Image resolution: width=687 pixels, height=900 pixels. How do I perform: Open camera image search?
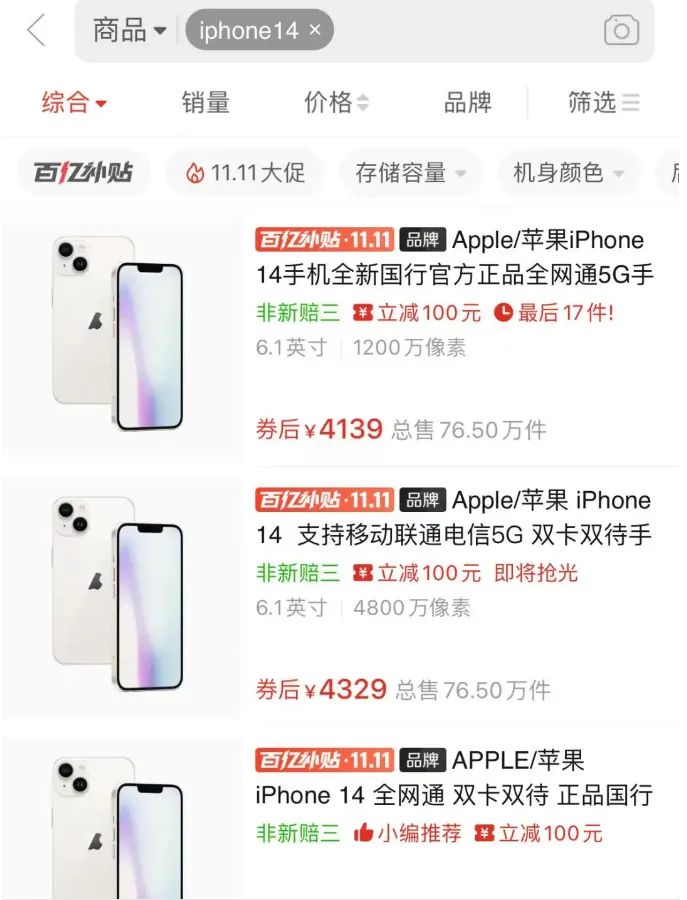(x=621, y=31)
